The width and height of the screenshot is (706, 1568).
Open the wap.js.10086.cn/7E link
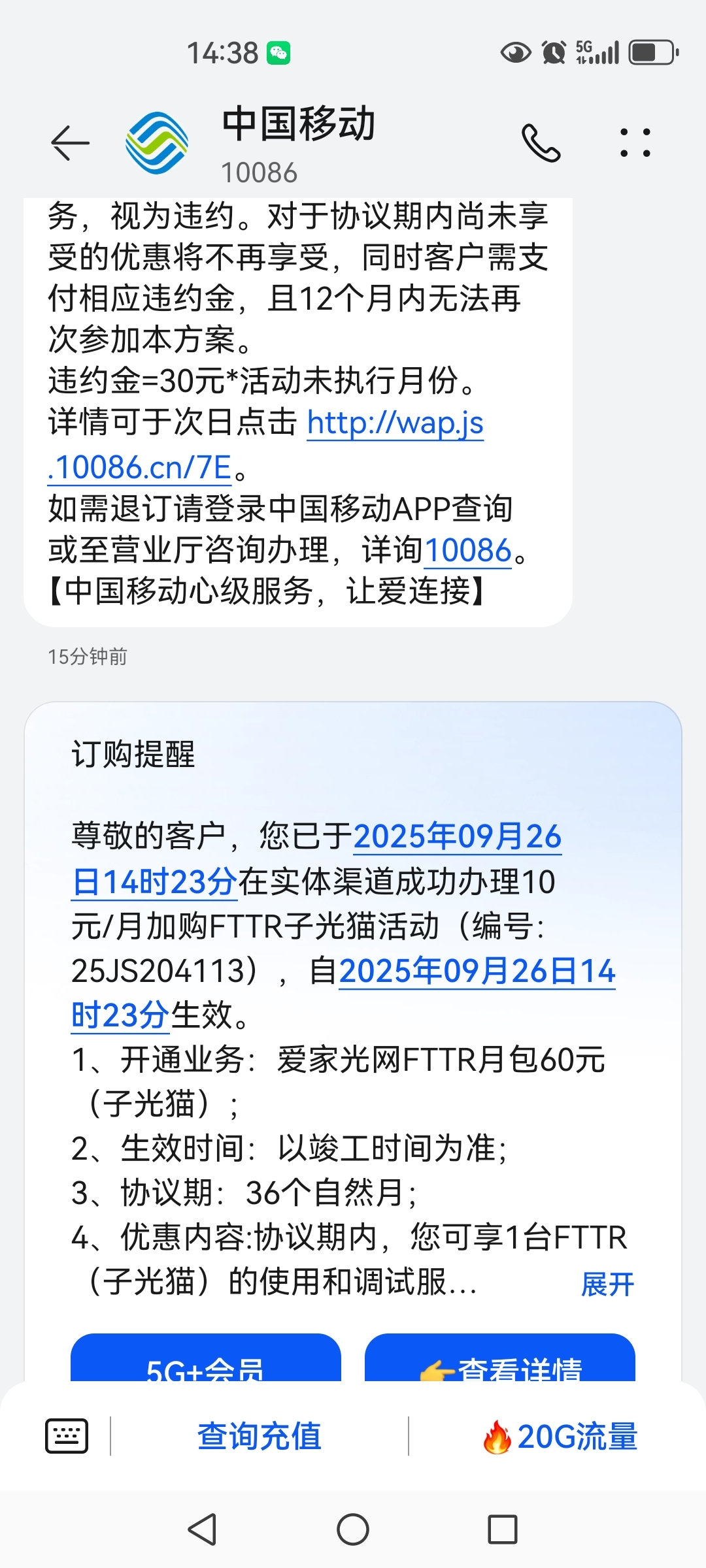[x=395, y=423]
